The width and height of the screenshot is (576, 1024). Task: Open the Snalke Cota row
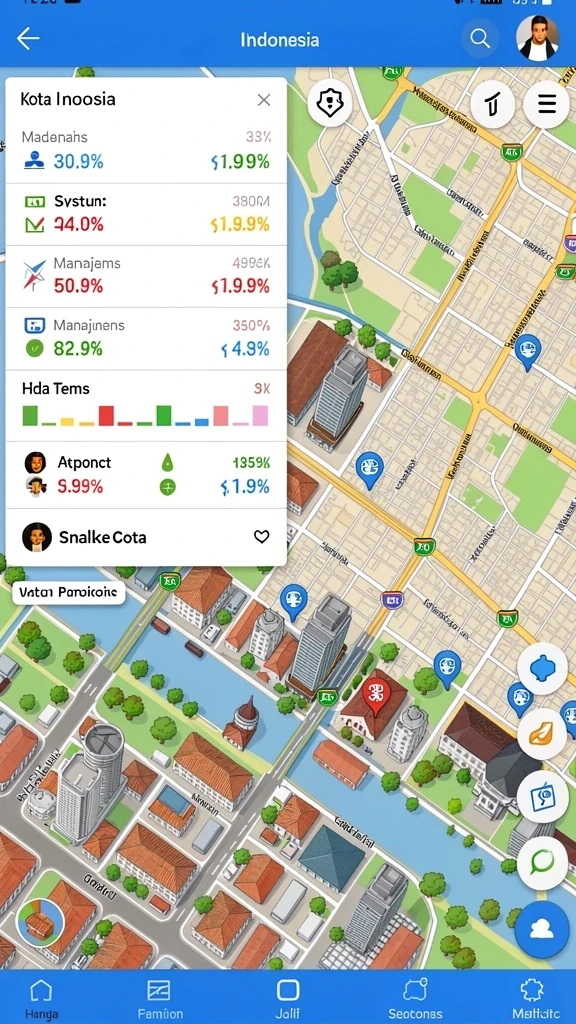146,537
